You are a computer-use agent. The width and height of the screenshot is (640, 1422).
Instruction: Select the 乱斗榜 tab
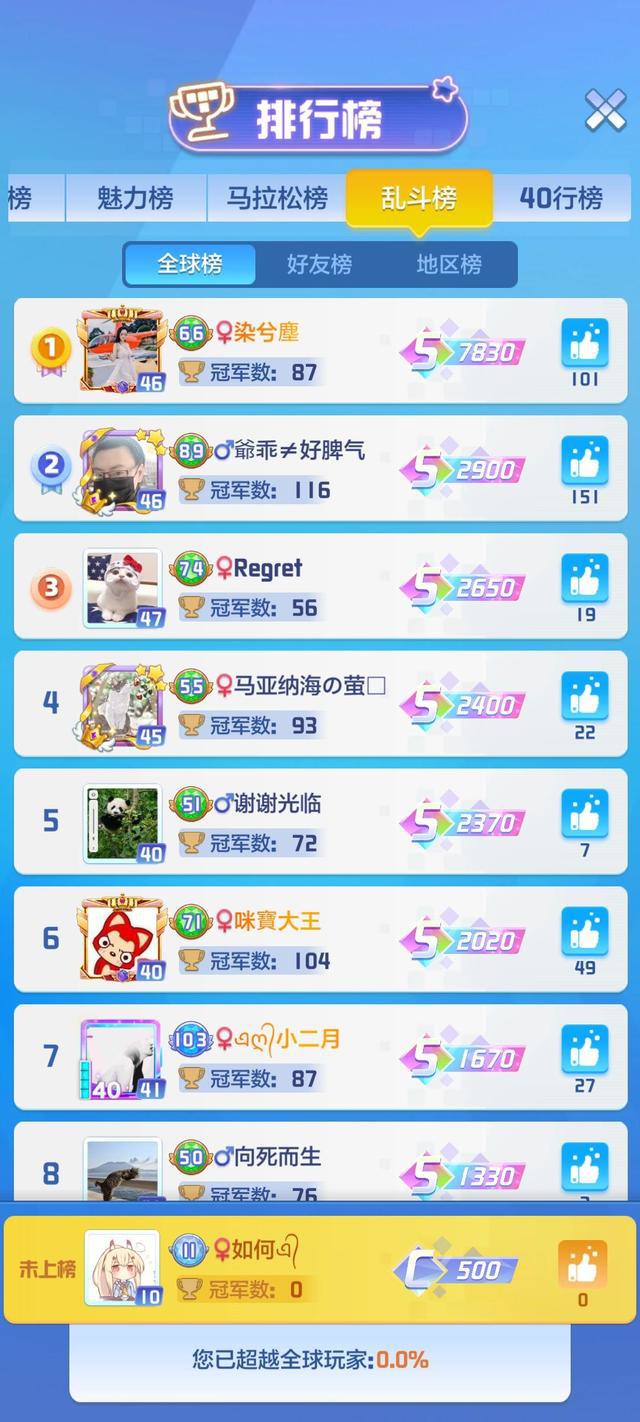click(x=419, y=198)
